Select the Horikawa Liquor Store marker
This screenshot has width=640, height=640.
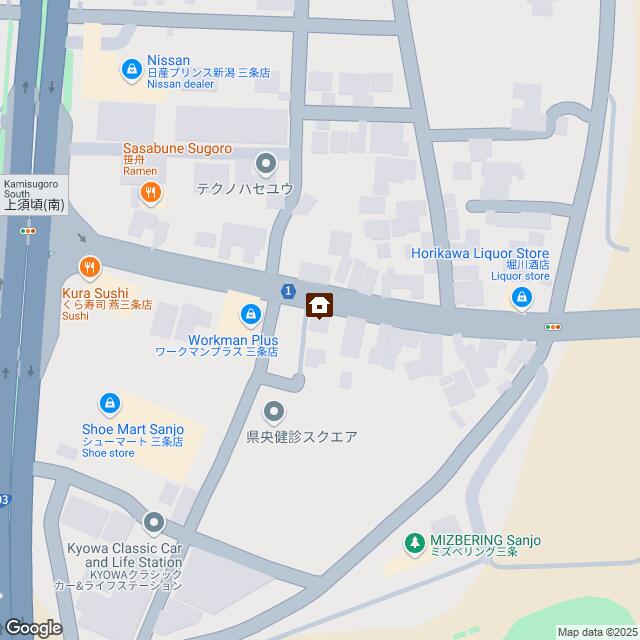[x=522, y=297]
